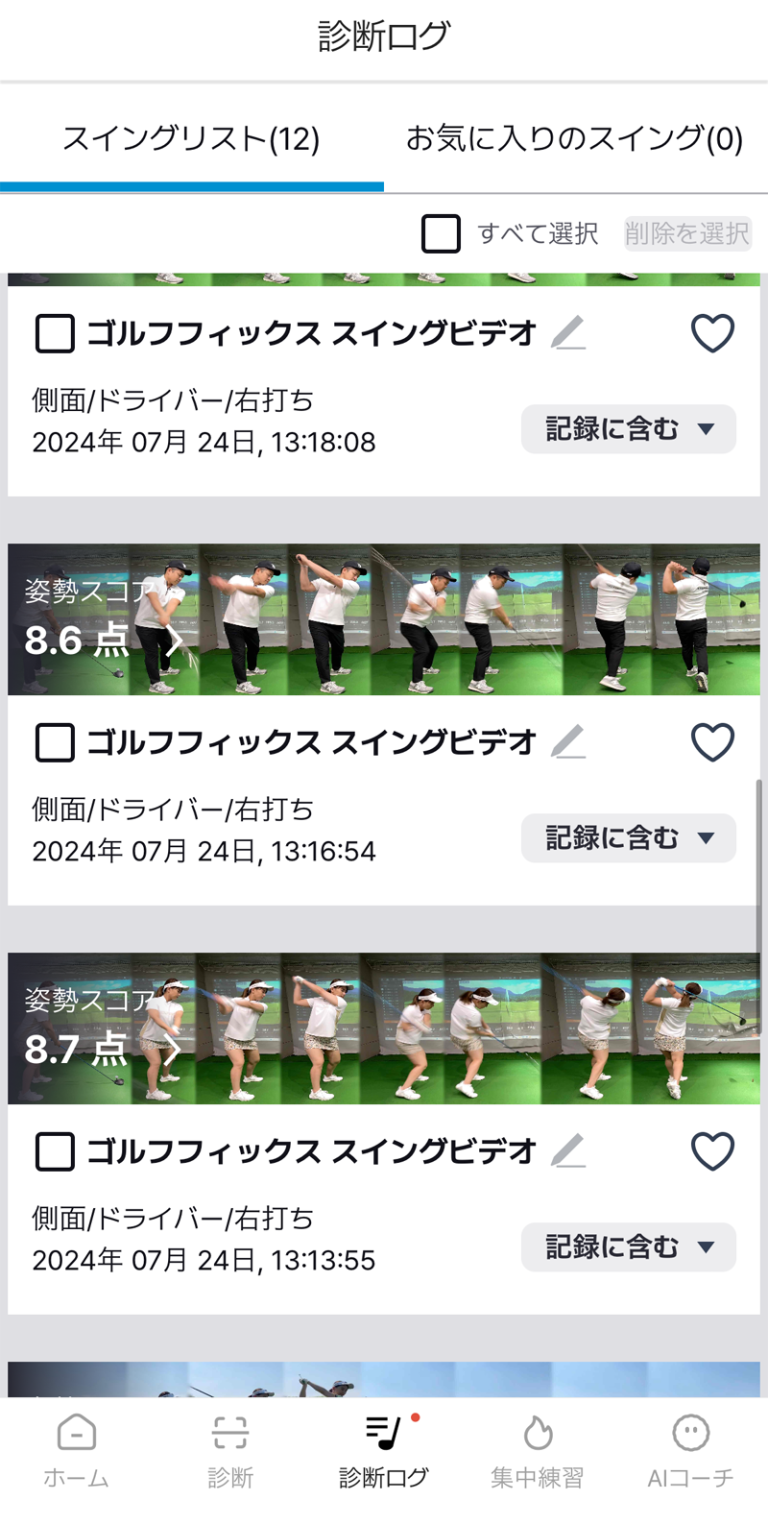Expand 記録に含む dropdown for 13:18:08 swing
Screen dimensions: 768x1524
tap(628, 429)
